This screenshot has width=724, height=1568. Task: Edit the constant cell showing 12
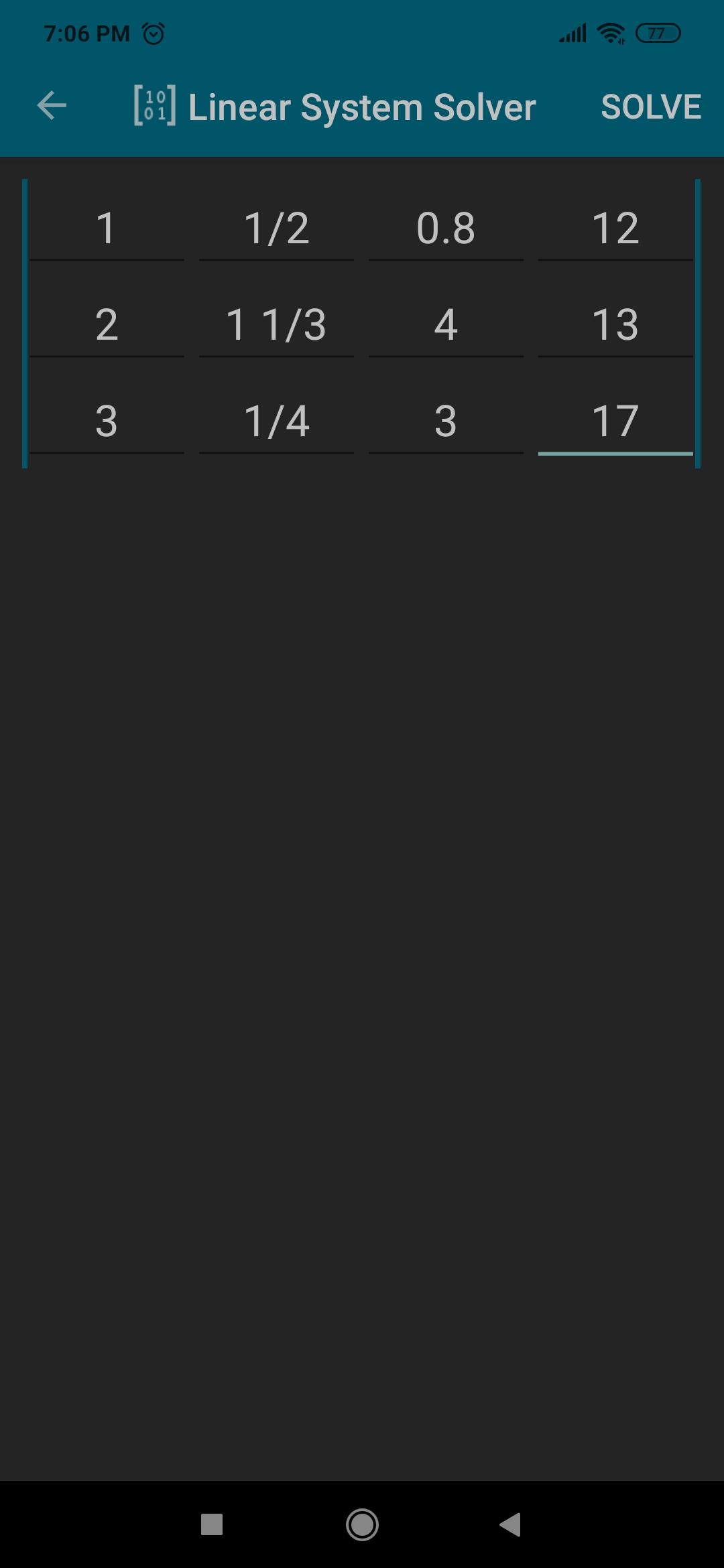point(615,228)
